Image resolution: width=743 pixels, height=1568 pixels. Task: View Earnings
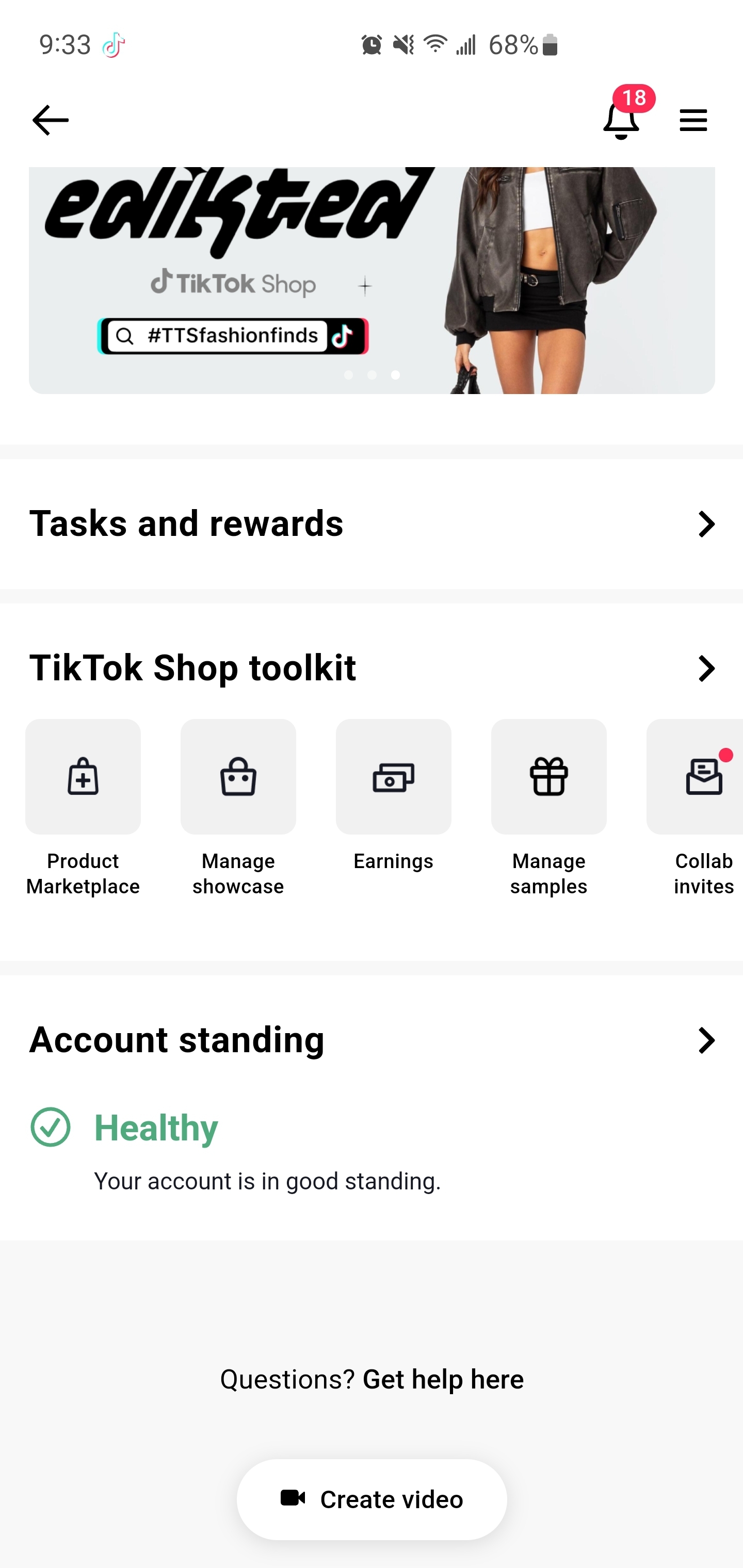coord(393,796)
